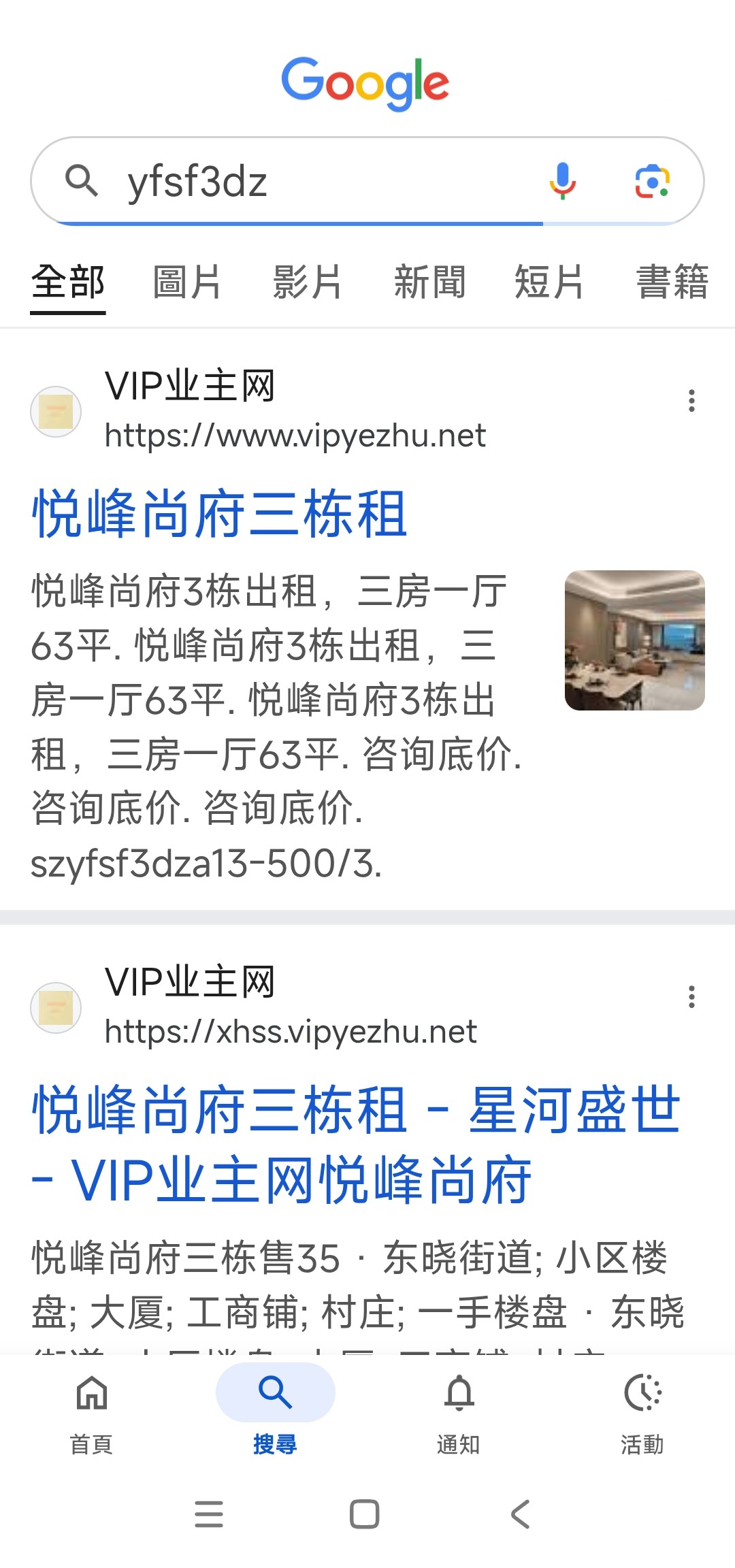Open the 悦峰尚府三栋租 result from www.vipyezhu.net
The width and height of the screenshot is (735, 1568).
219,514
